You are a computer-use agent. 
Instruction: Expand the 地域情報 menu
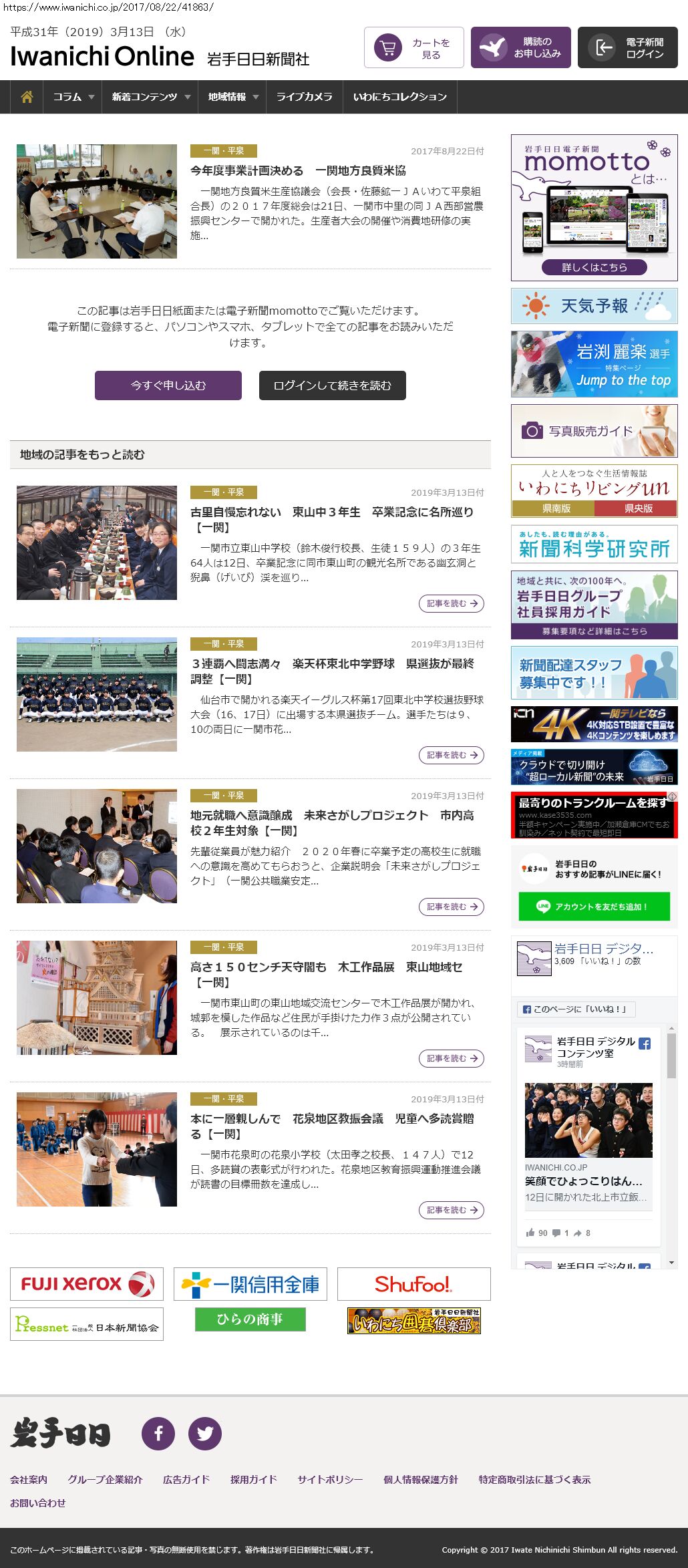click(232, 97)
